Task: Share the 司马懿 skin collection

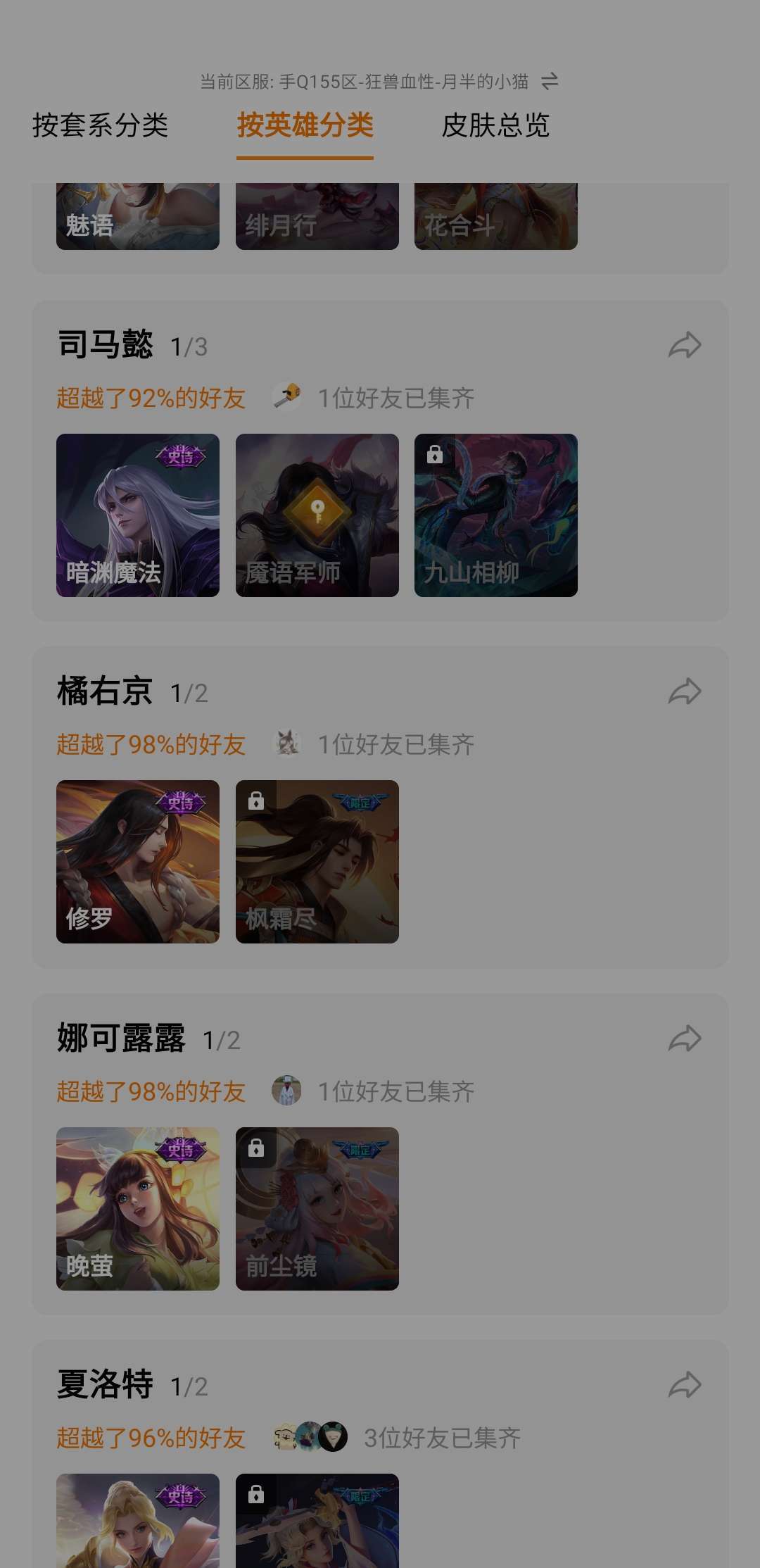Action: tap(684, 345)
